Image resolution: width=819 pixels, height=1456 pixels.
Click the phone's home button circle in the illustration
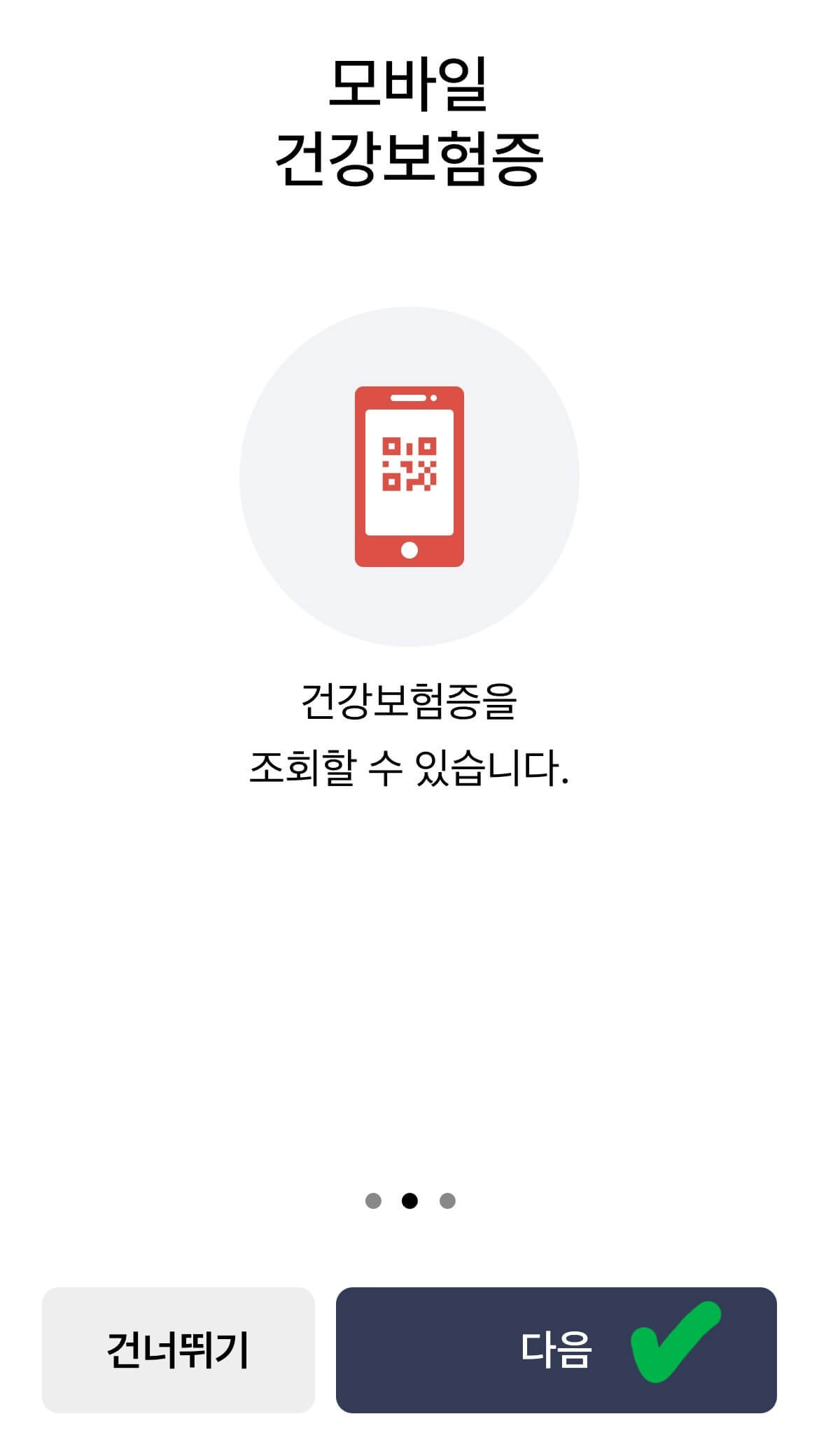(409, 549)
